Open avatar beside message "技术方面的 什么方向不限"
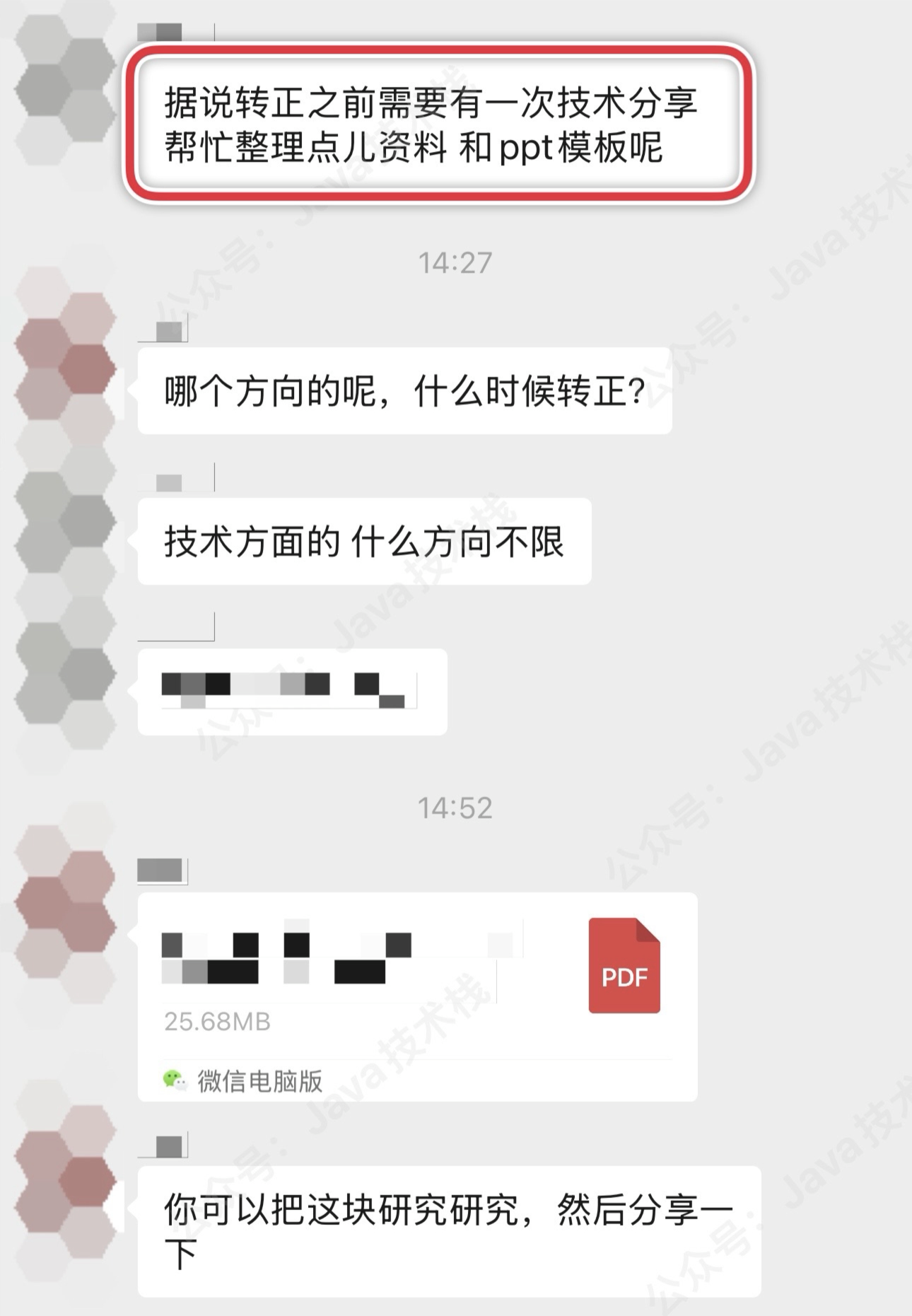The image size is (912, 1316). tap(65, 520)
